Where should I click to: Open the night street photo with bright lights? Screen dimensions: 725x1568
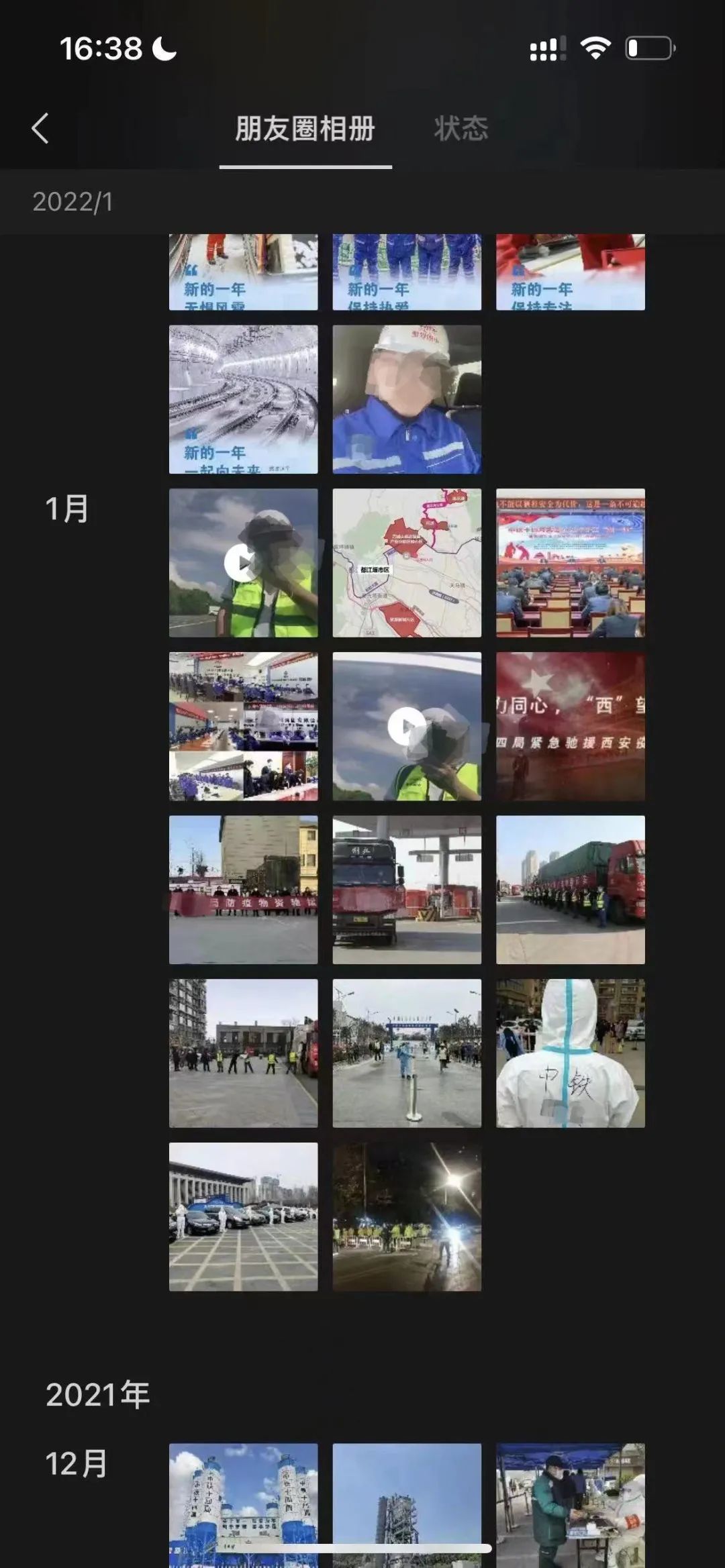(407, 1216)
